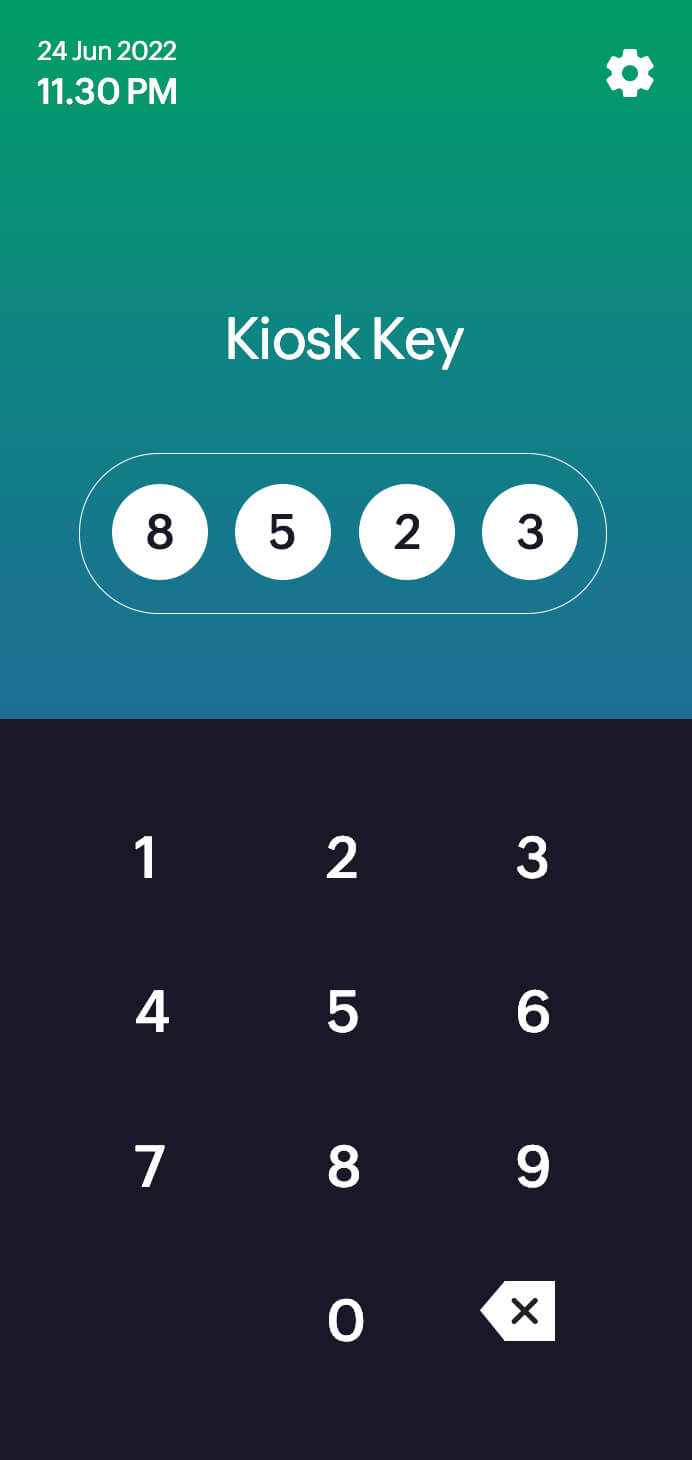The height and width of the screenshot is (1460, 692).
Task: Select number 9 on the keypad
Action: pos(533,1166)
